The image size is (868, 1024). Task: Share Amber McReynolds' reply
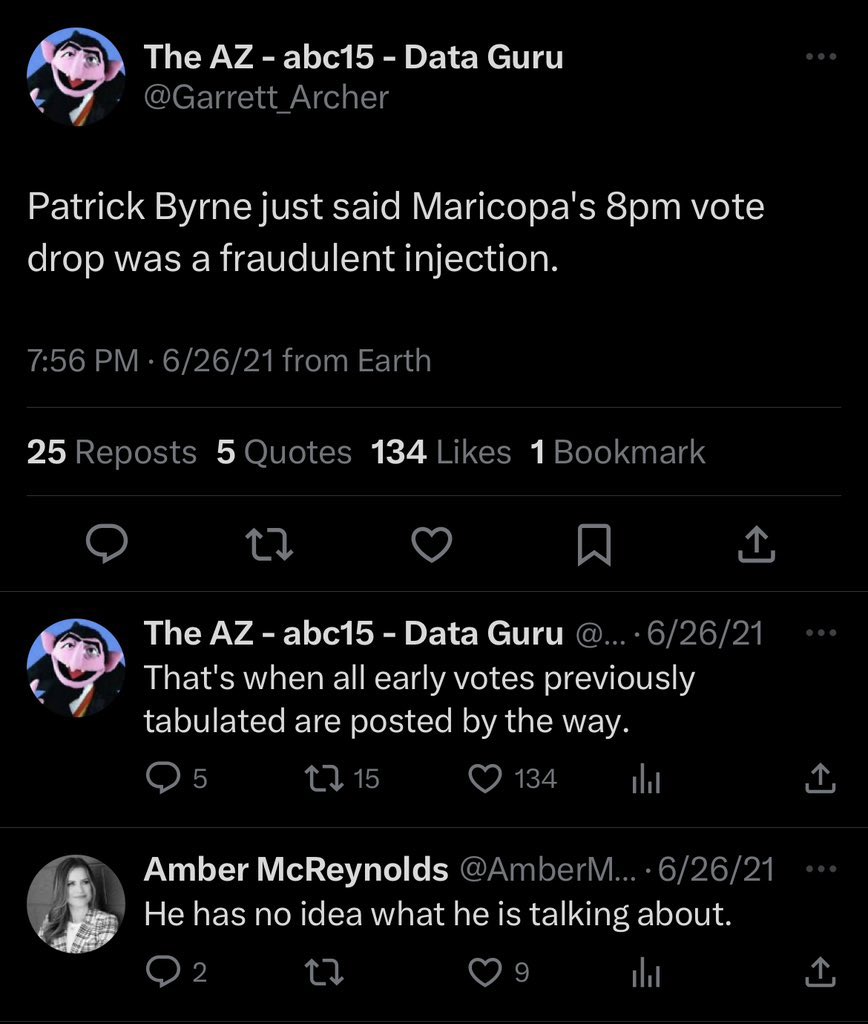point(819,971)
